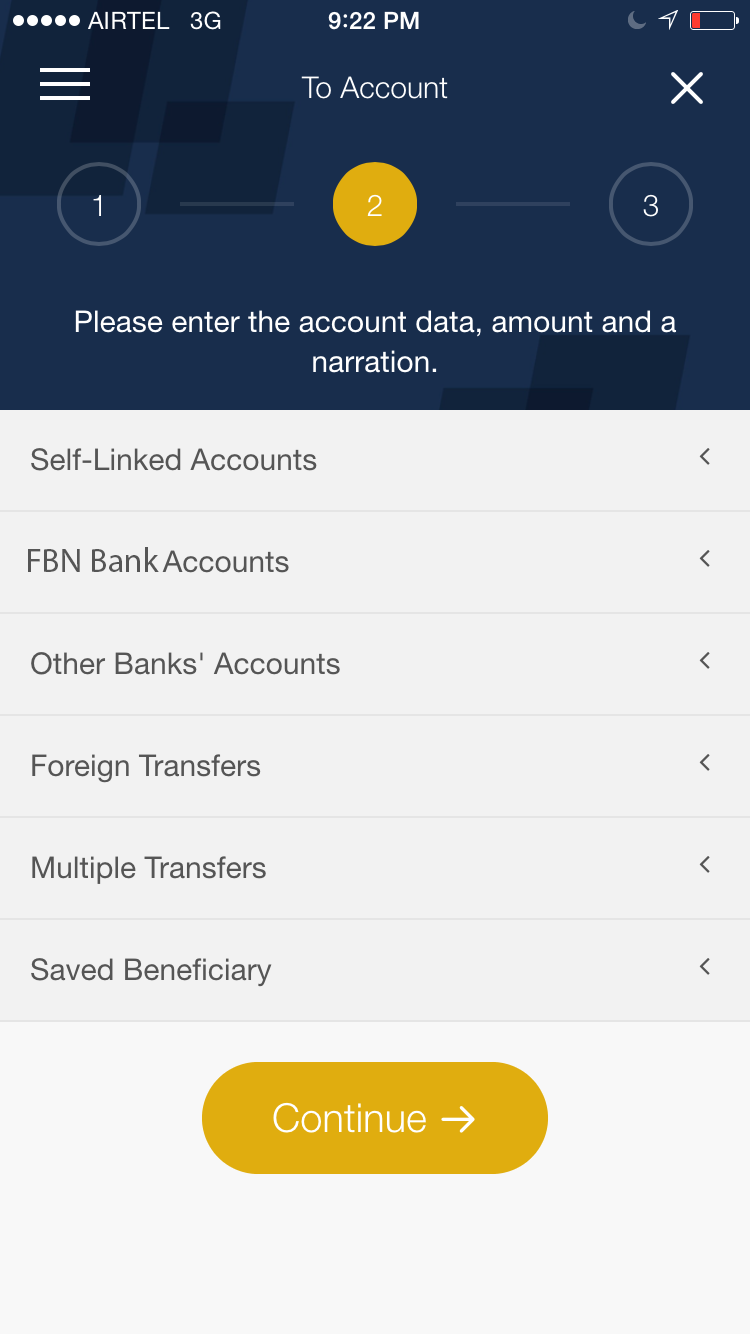750x1334 pixels.
Task: Open the hamburger drawer menu
Action: point(65,84)
